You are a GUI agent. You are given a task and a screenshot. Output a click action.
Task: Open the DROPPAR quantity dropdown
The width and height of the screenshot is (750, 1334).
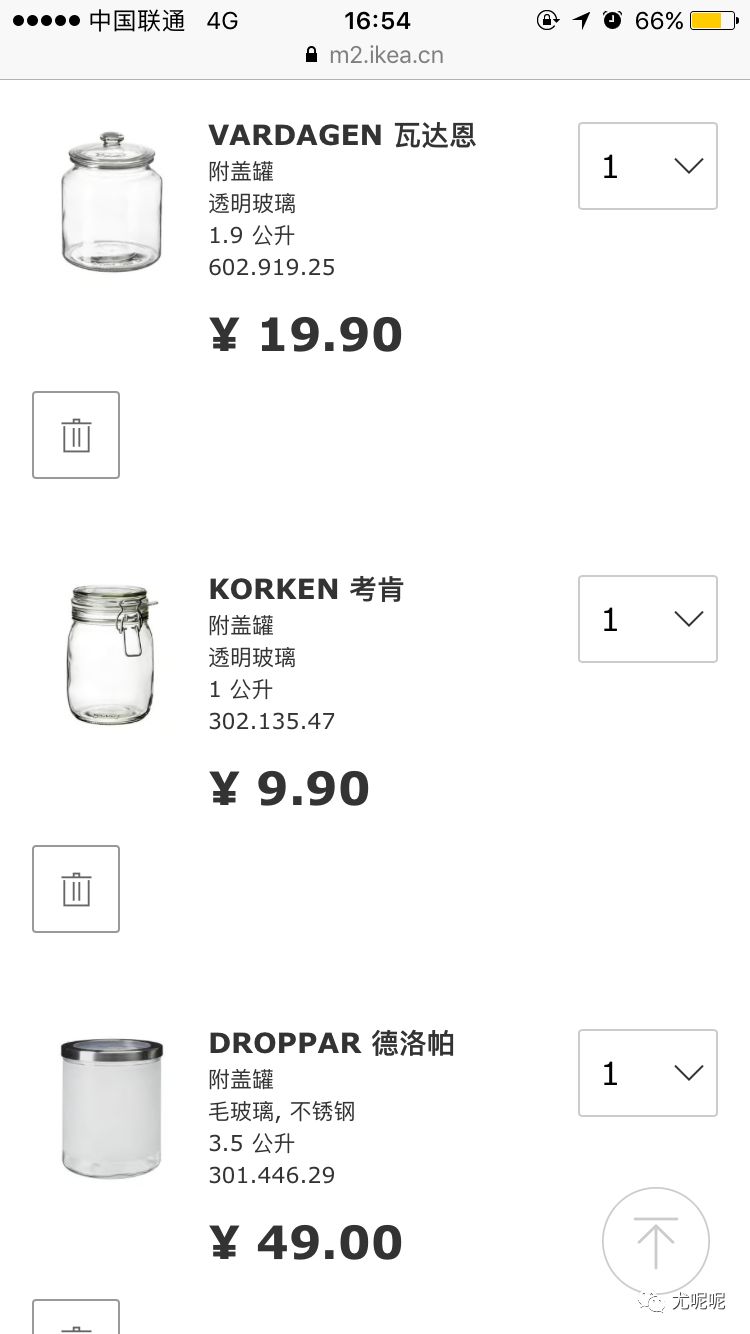pos(647,1073)
